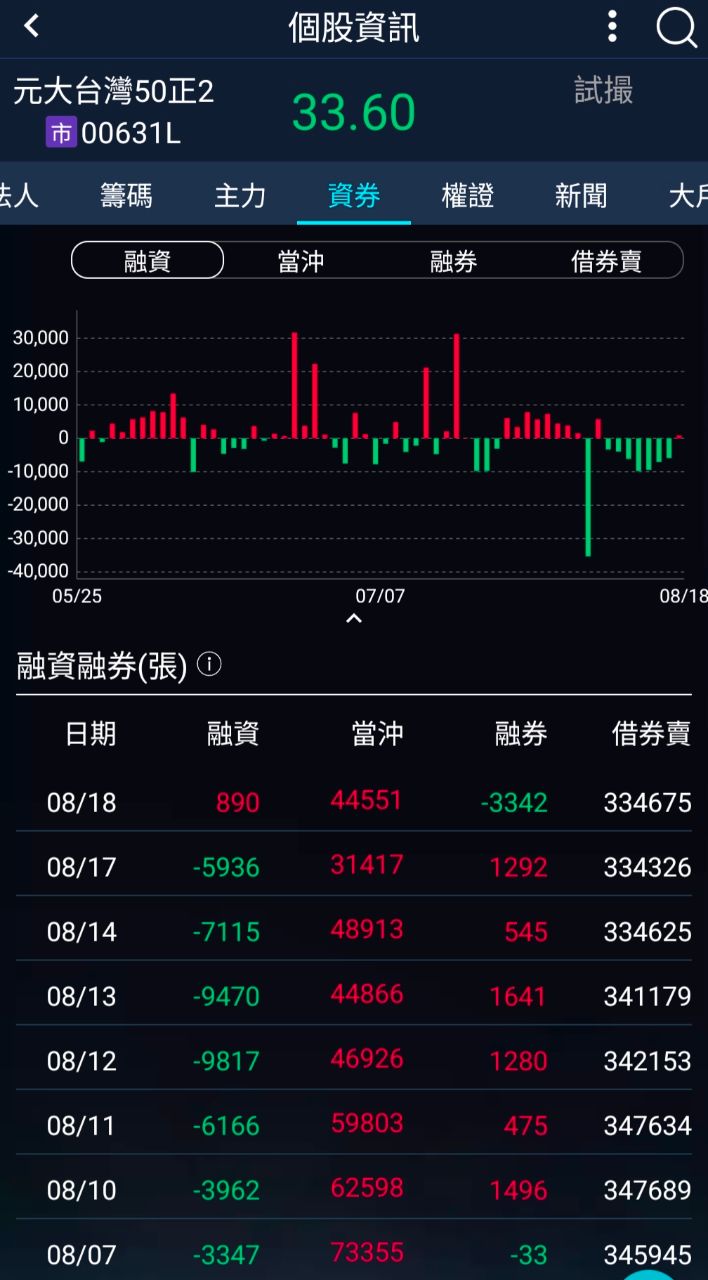Viewport: 708px width, 1280px height.
Task: Switch to the 籌碼 tab
Action: (x=126, y=195)
